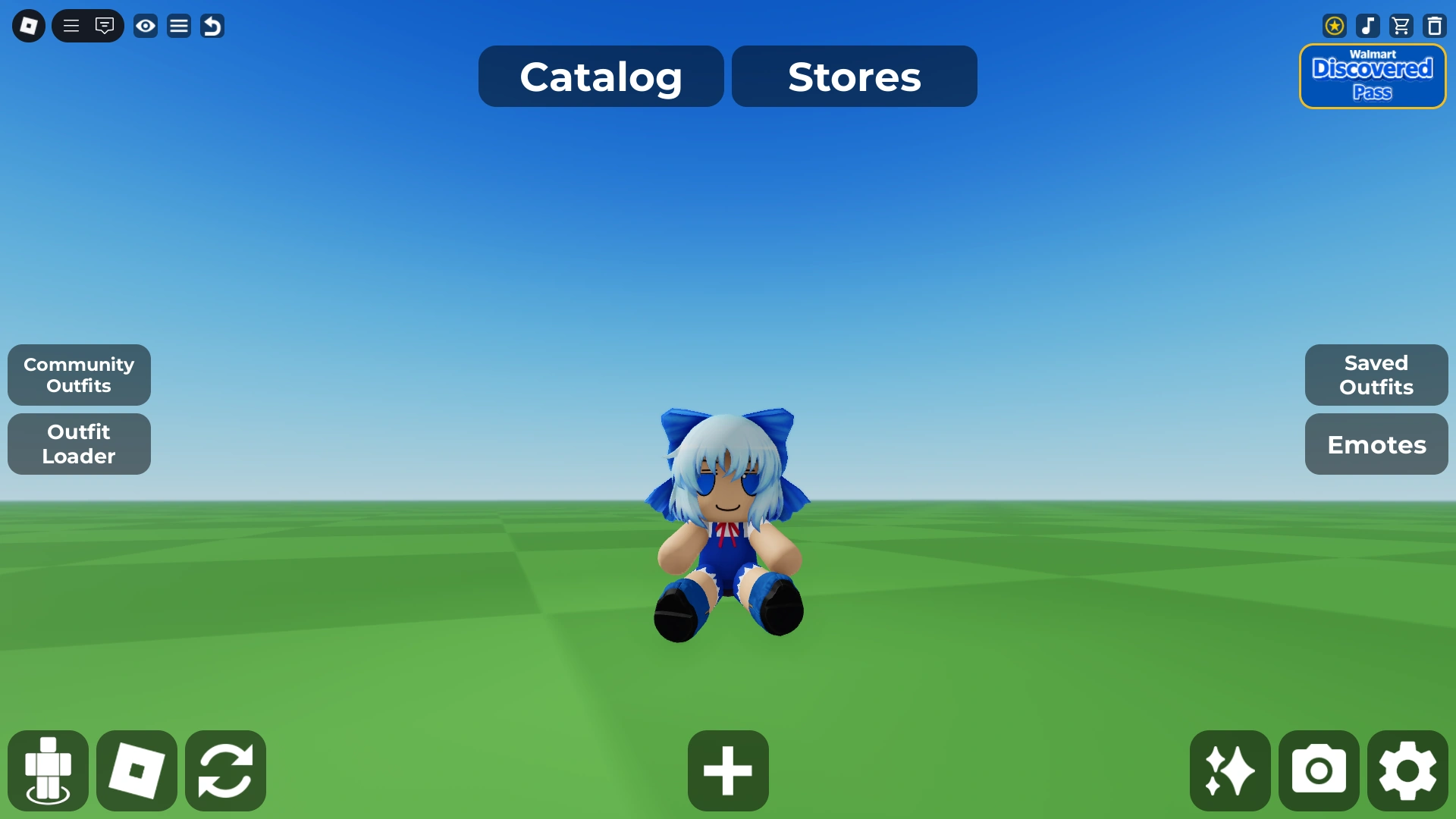
Task: Tap the refresh avatar button
Action: tap(225, 770)
